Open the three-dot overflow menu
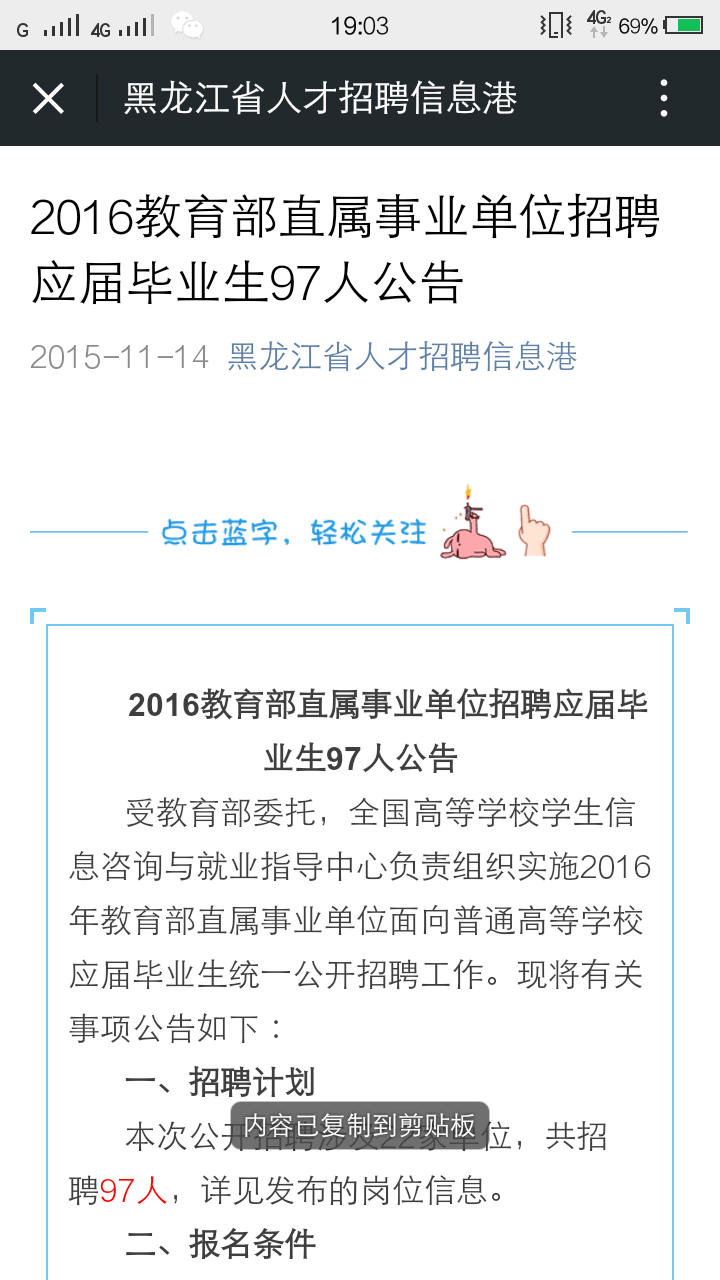Viewport: 720px width, 1280px height. tap(664, 98)
